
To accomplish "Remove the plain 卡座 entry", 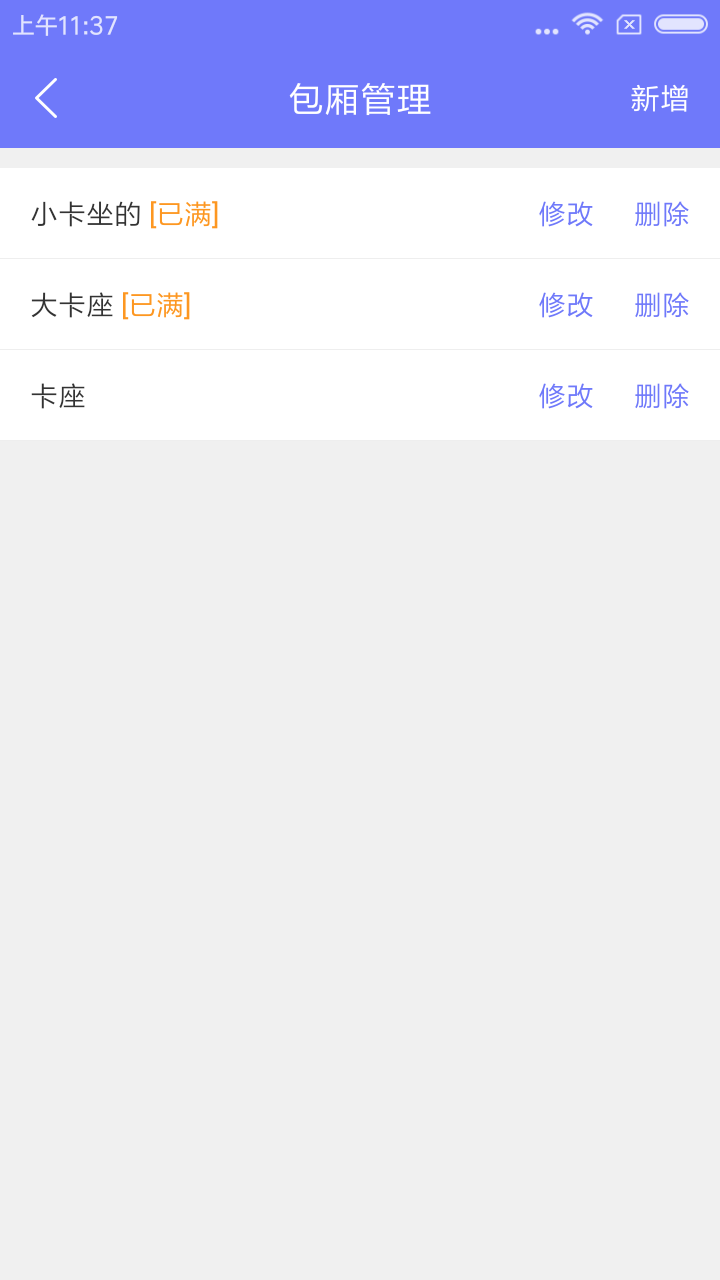I will (661, 396).
